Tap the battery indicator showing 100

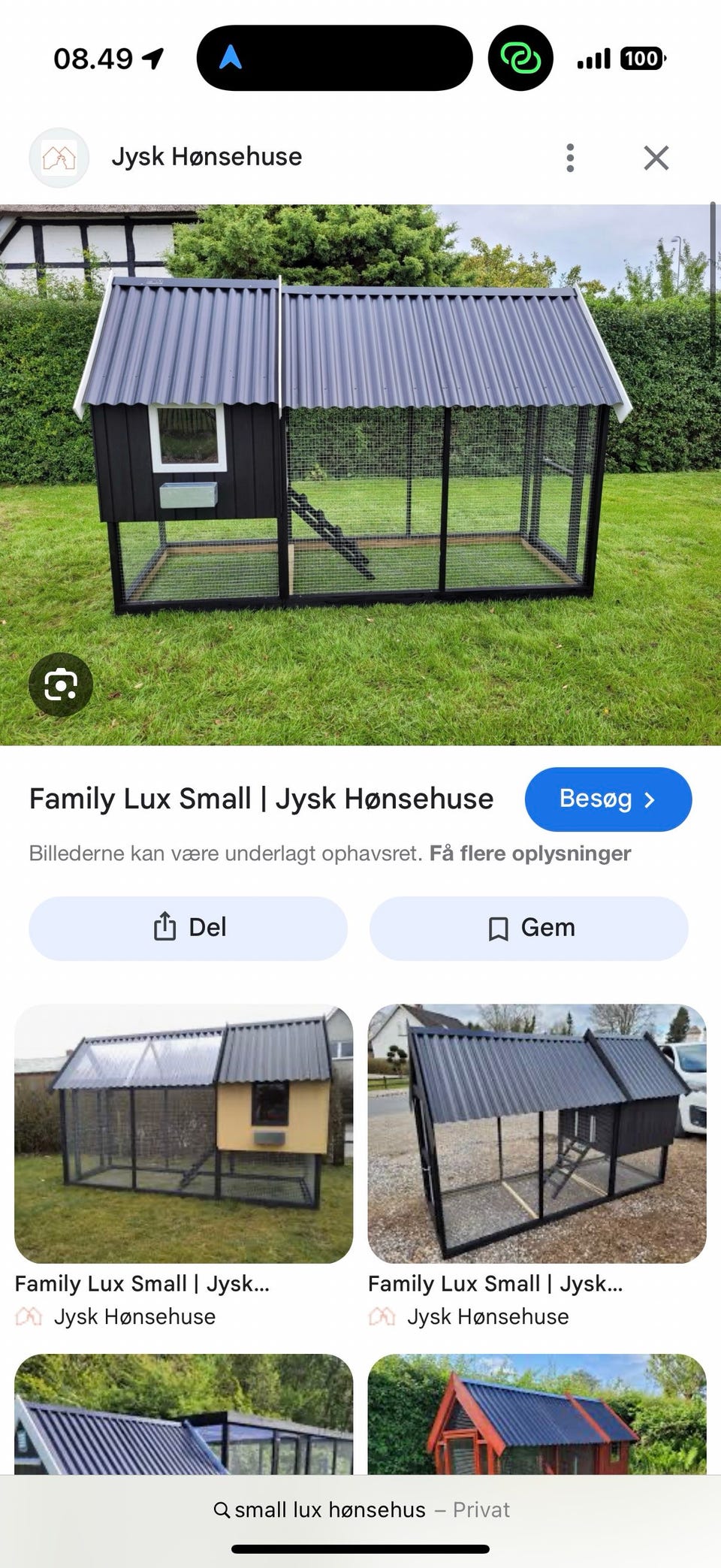642,58
